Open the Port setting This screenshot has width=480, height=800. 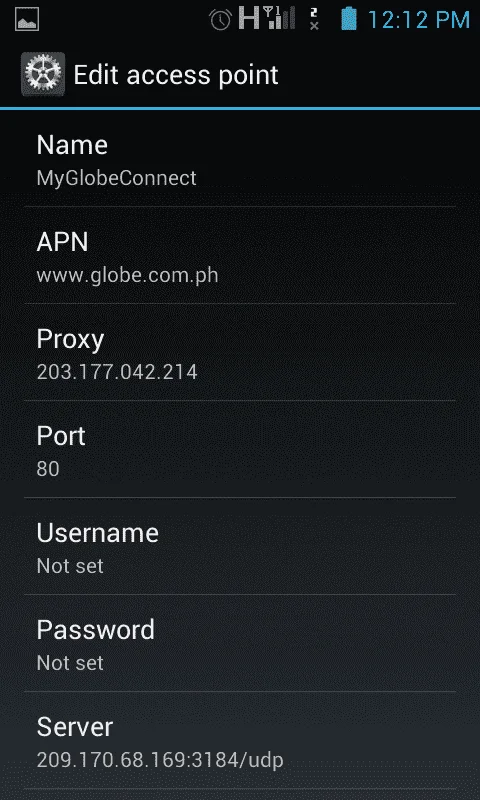[x=240, y=449]
